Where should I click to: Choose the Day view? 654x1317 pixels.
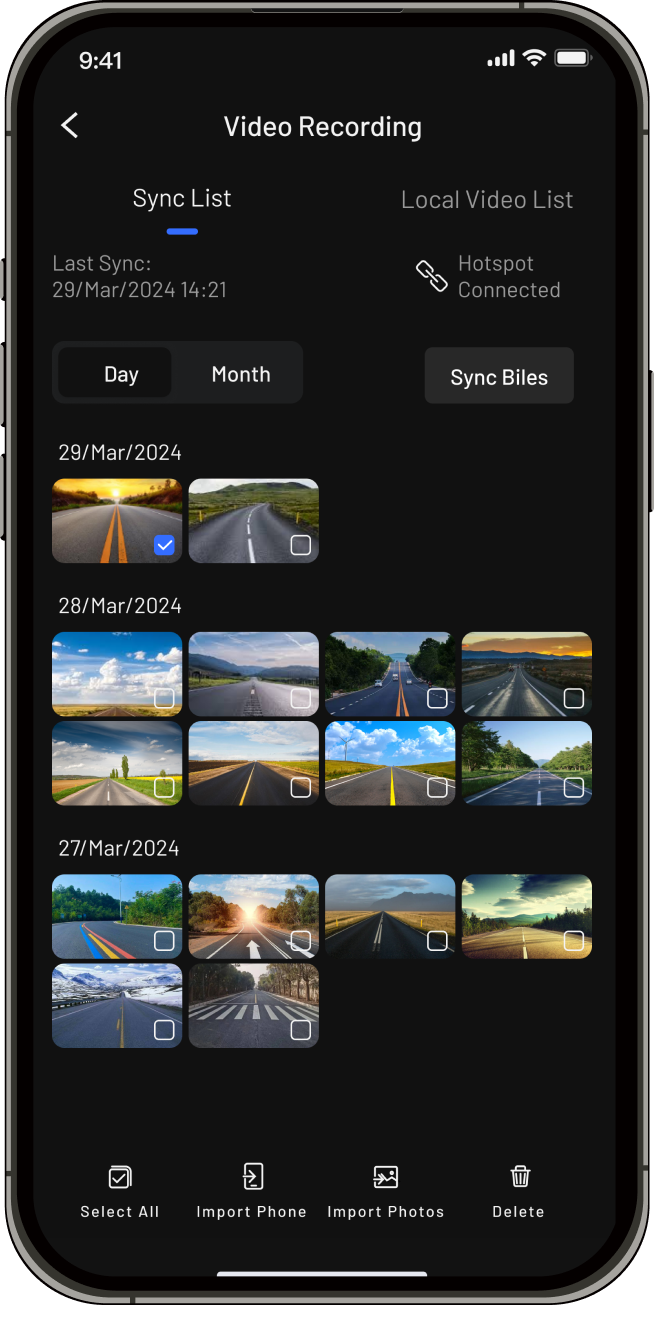pyautogui.click(x=121, y=374)
